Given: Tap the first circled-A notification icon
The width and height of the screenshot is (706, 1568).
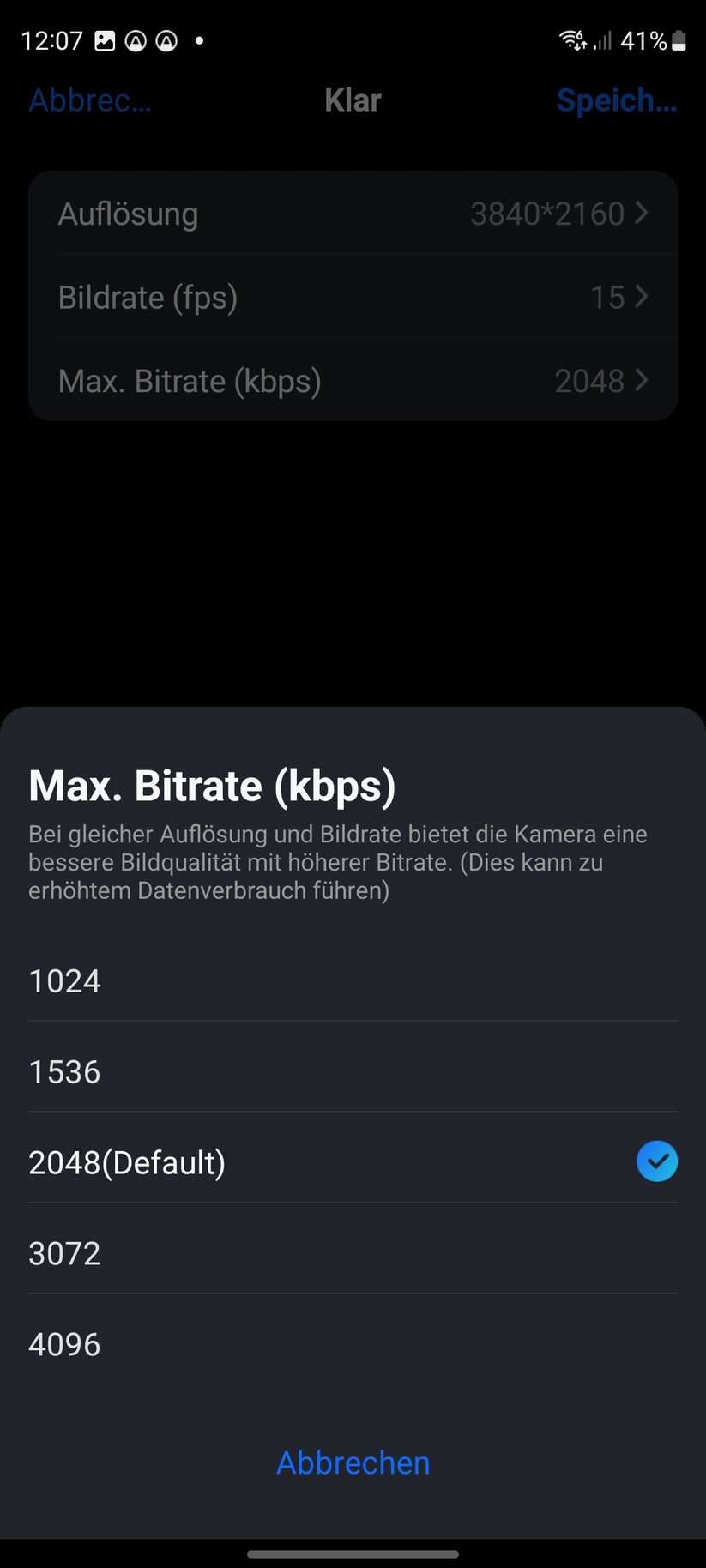Looking at the screenshot, I should click(137, 40).
